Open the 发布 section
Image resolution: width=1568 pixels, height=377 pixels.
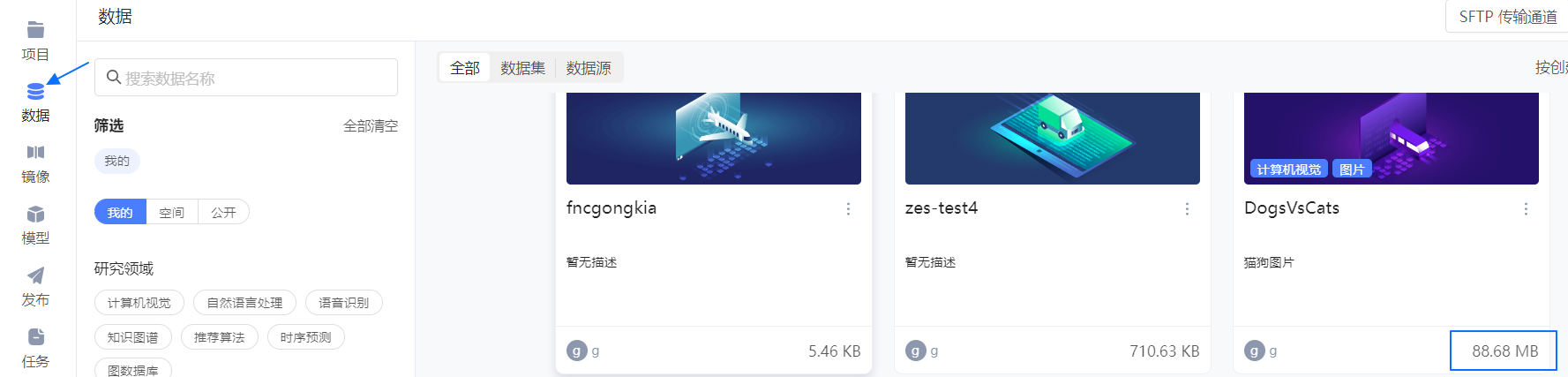(35, 287)
